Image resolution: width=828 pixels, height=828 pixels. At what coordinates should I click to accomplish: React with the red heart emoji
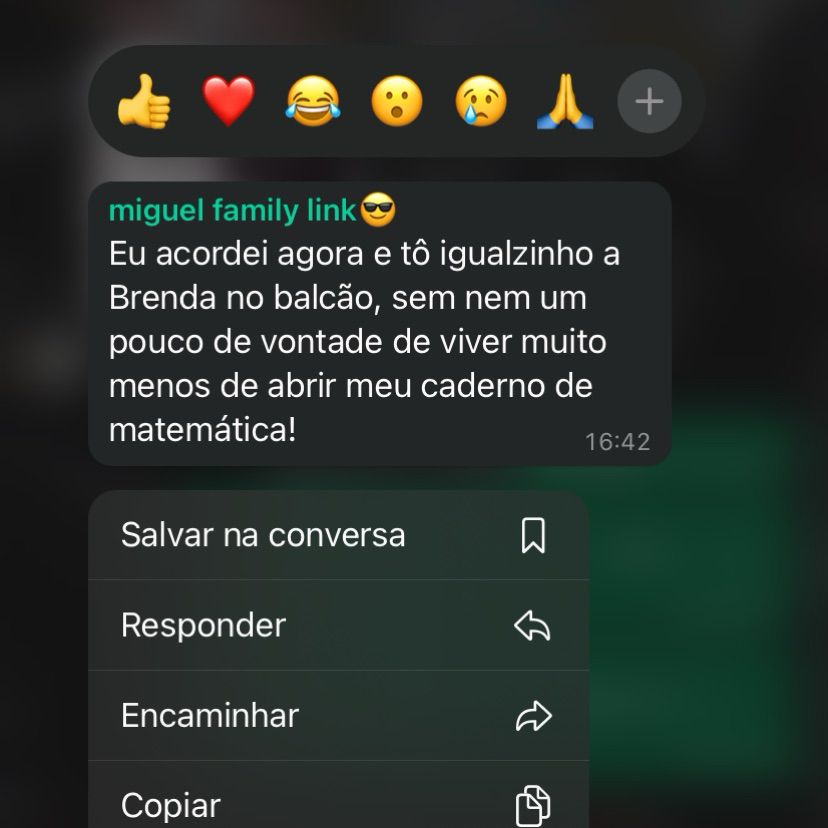(x=228, y=101)
